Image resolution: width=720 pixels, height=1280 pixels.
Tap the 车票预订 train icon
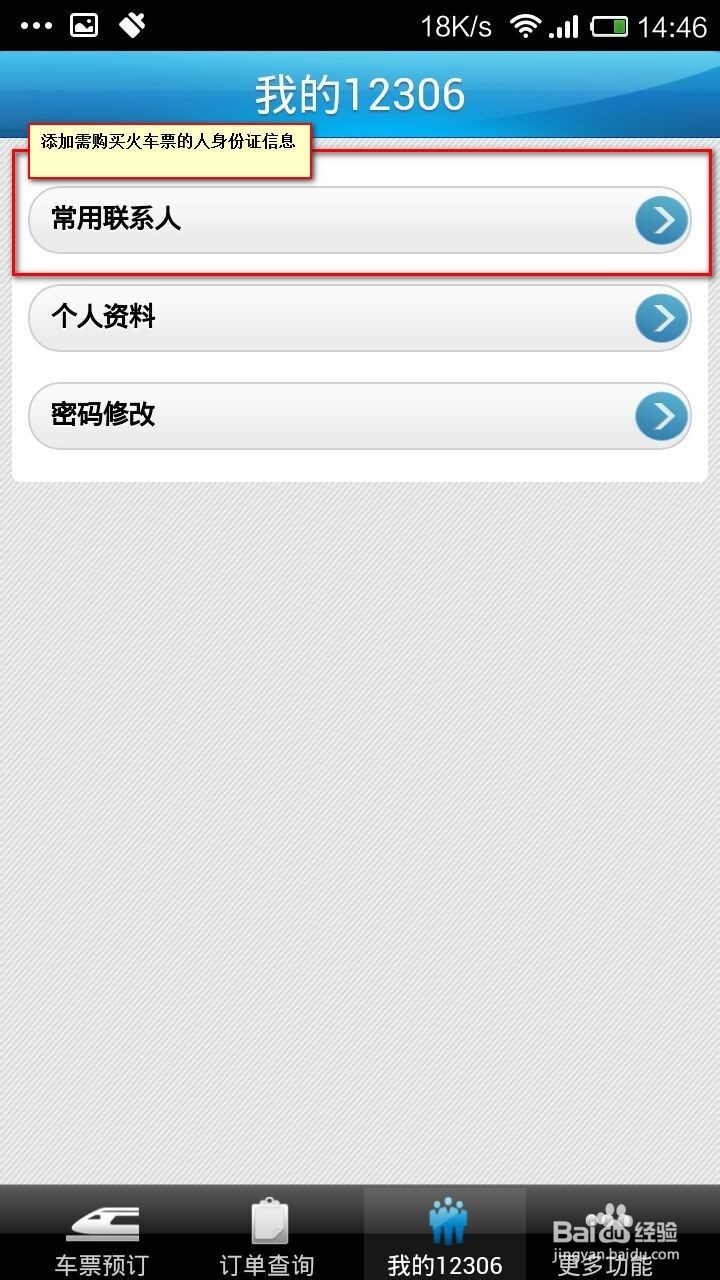pos(103,1222)
